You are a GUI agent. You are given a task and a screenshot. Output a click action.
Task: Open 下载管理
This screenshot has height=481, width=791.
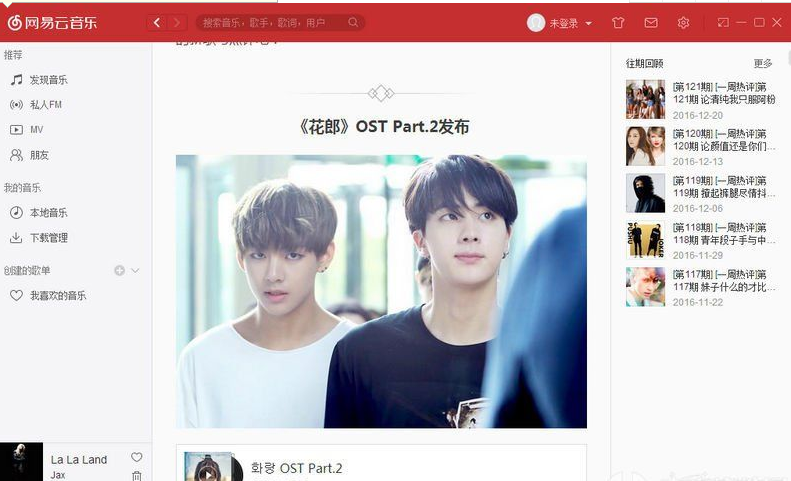tap(48, 237)
